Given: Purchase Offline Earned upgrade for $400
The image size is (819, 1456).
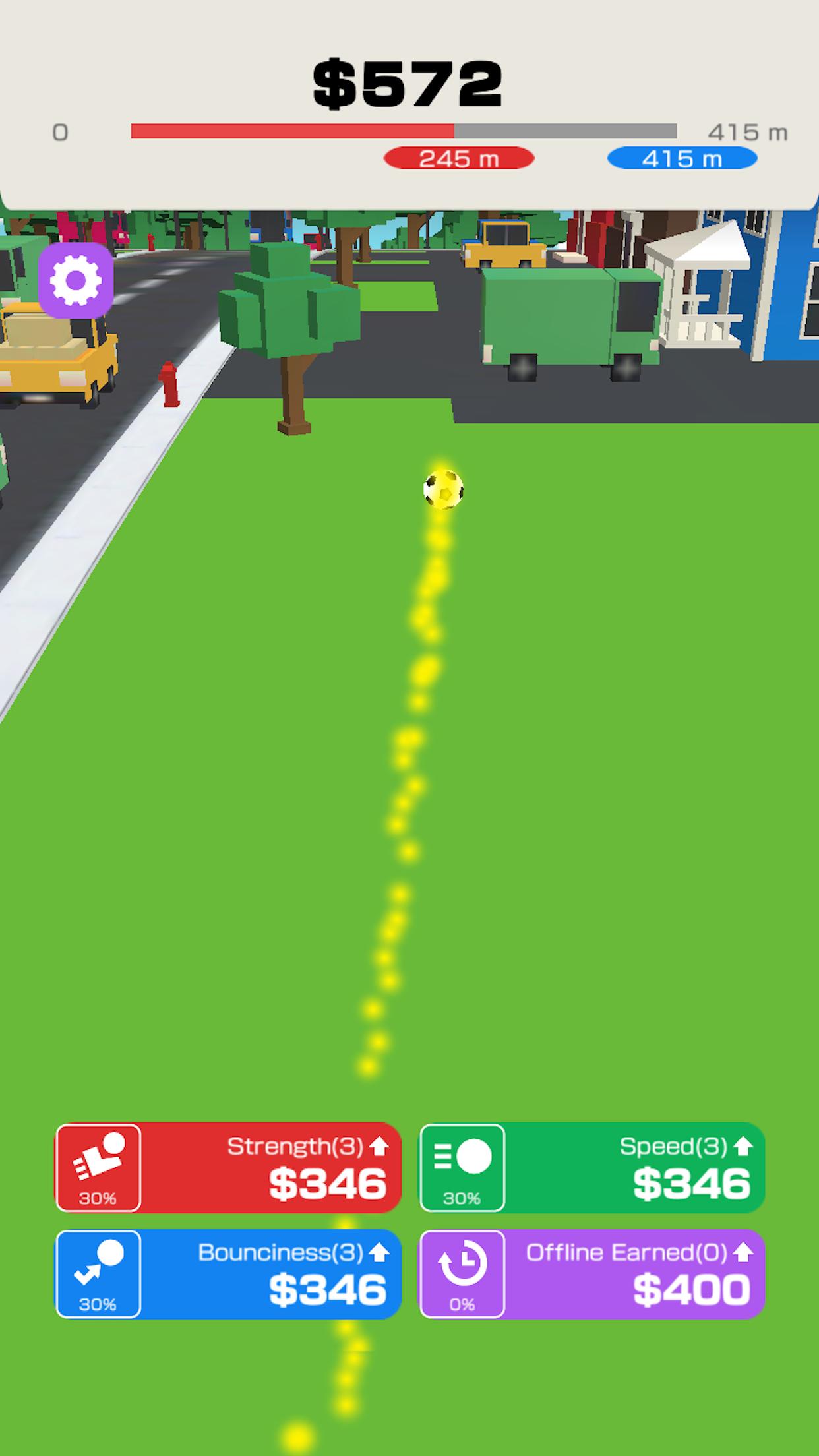Looking at the screenshot, I should pos(592,1274).
